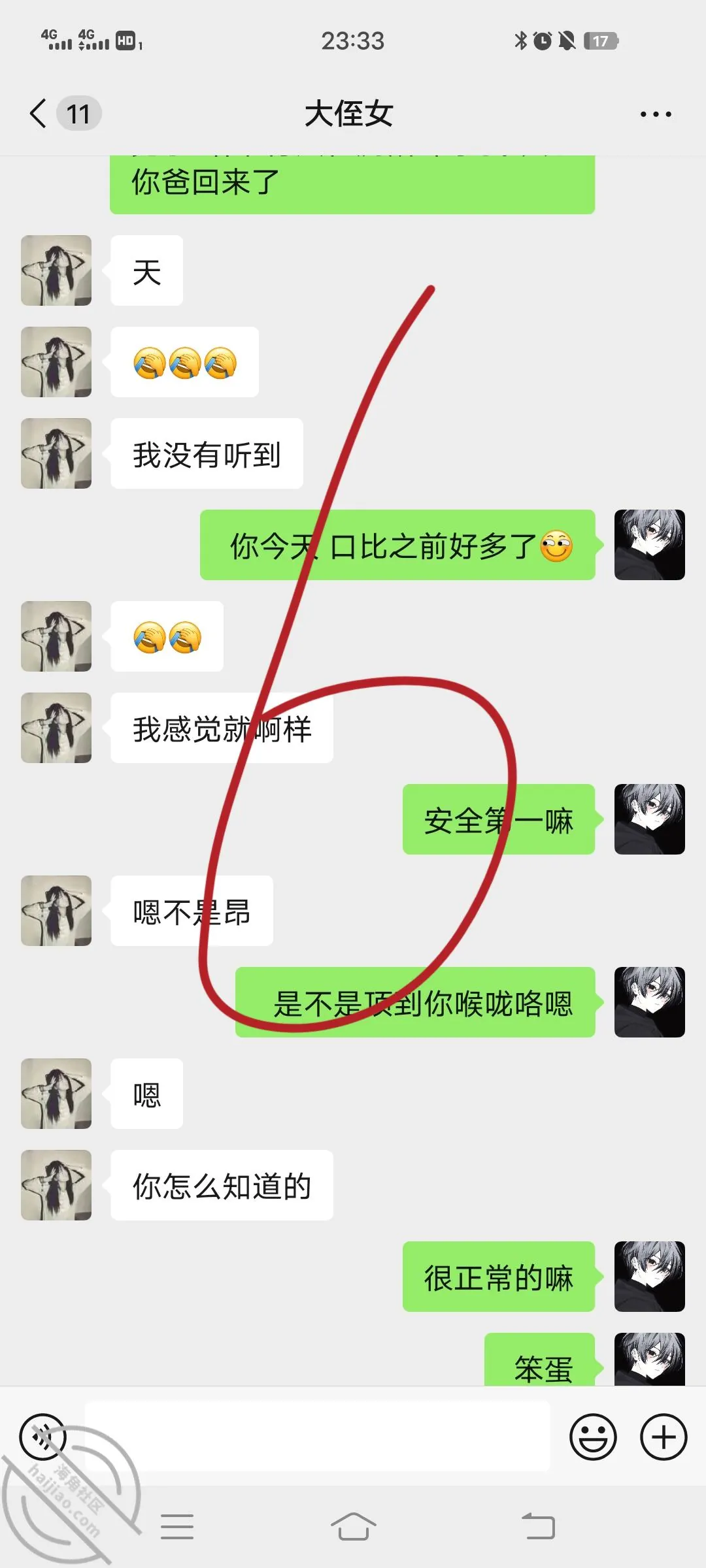Open the chat info overflow menu
Image resolution: width=706 pixels, height=1568 pixels.
tap(655, 114)
